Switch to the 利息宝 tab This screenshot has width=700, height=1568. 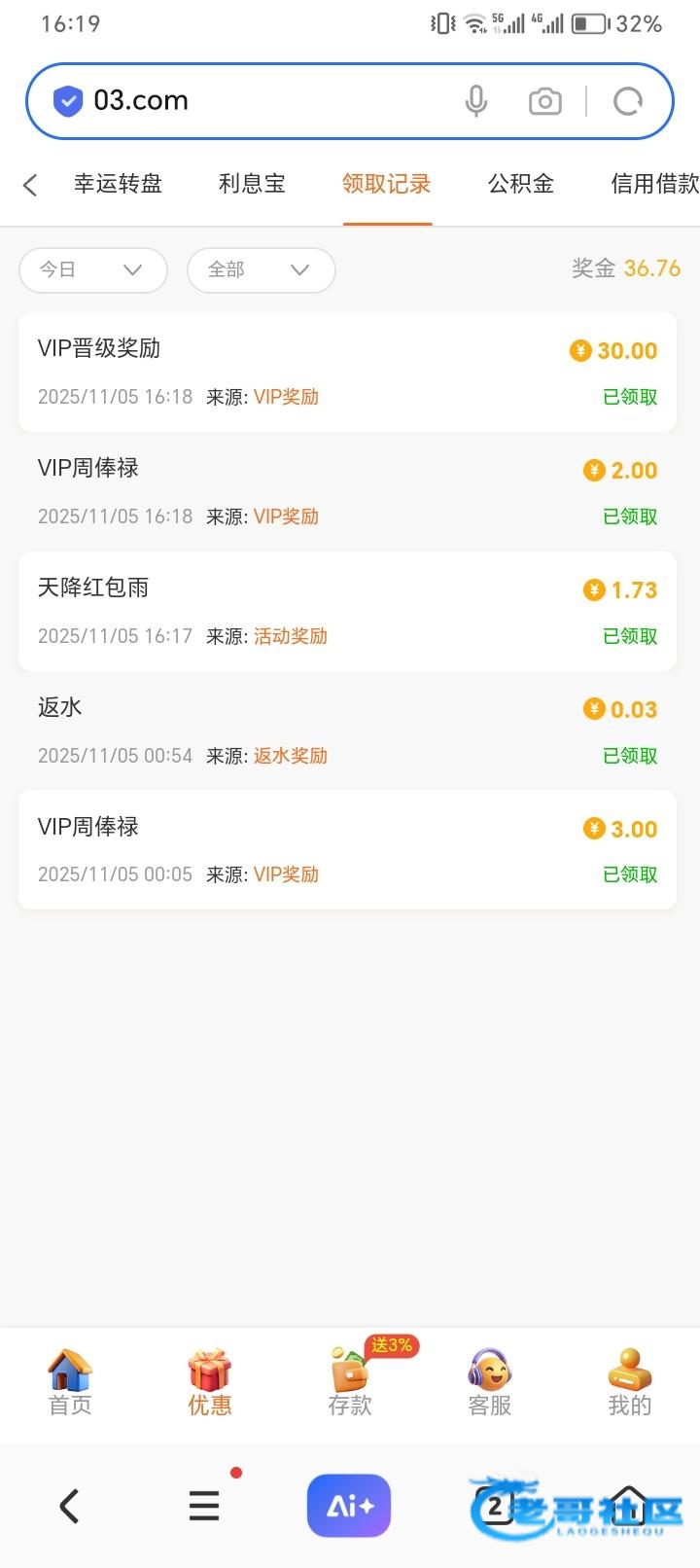[252, 184]
